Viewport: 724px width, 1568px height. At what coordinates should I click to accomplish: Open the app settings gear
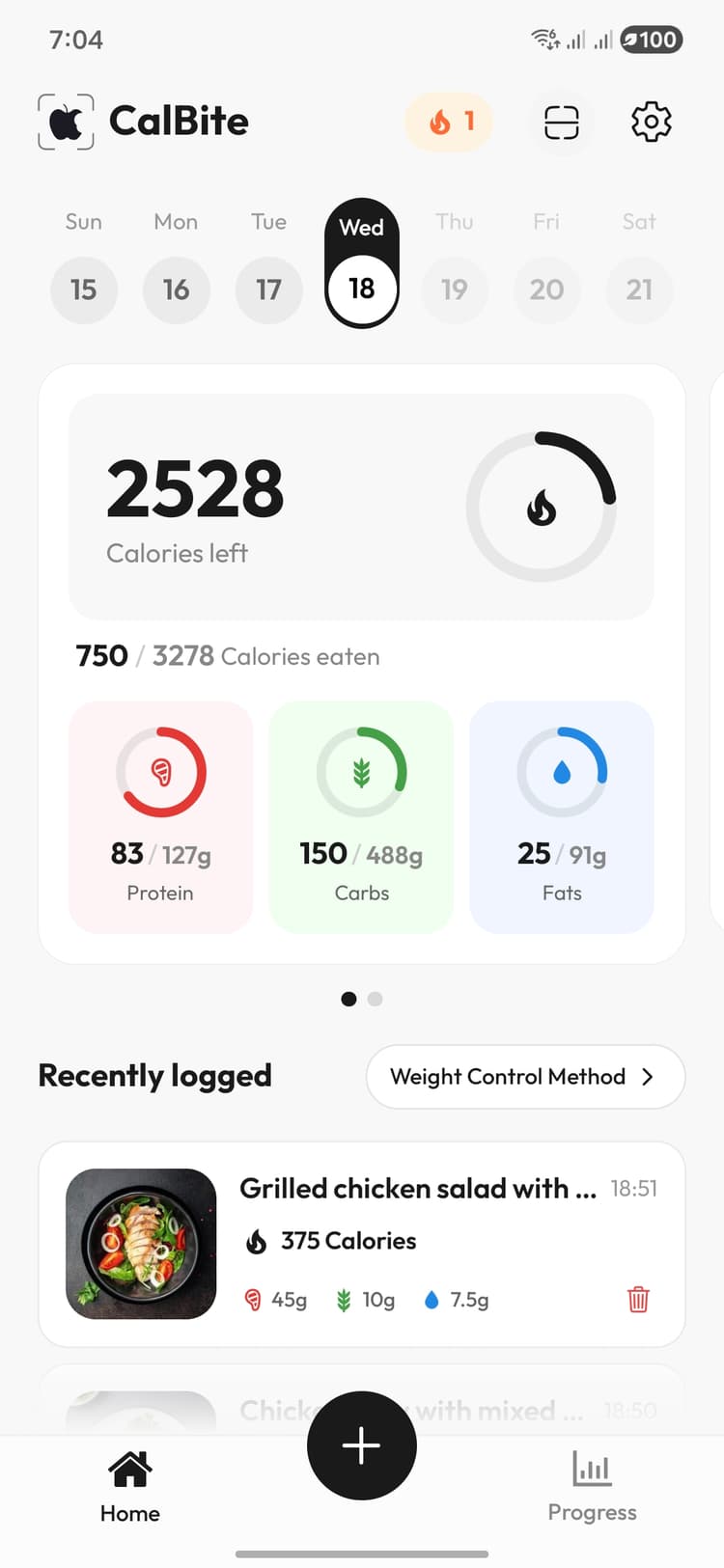tap(650, 122)
